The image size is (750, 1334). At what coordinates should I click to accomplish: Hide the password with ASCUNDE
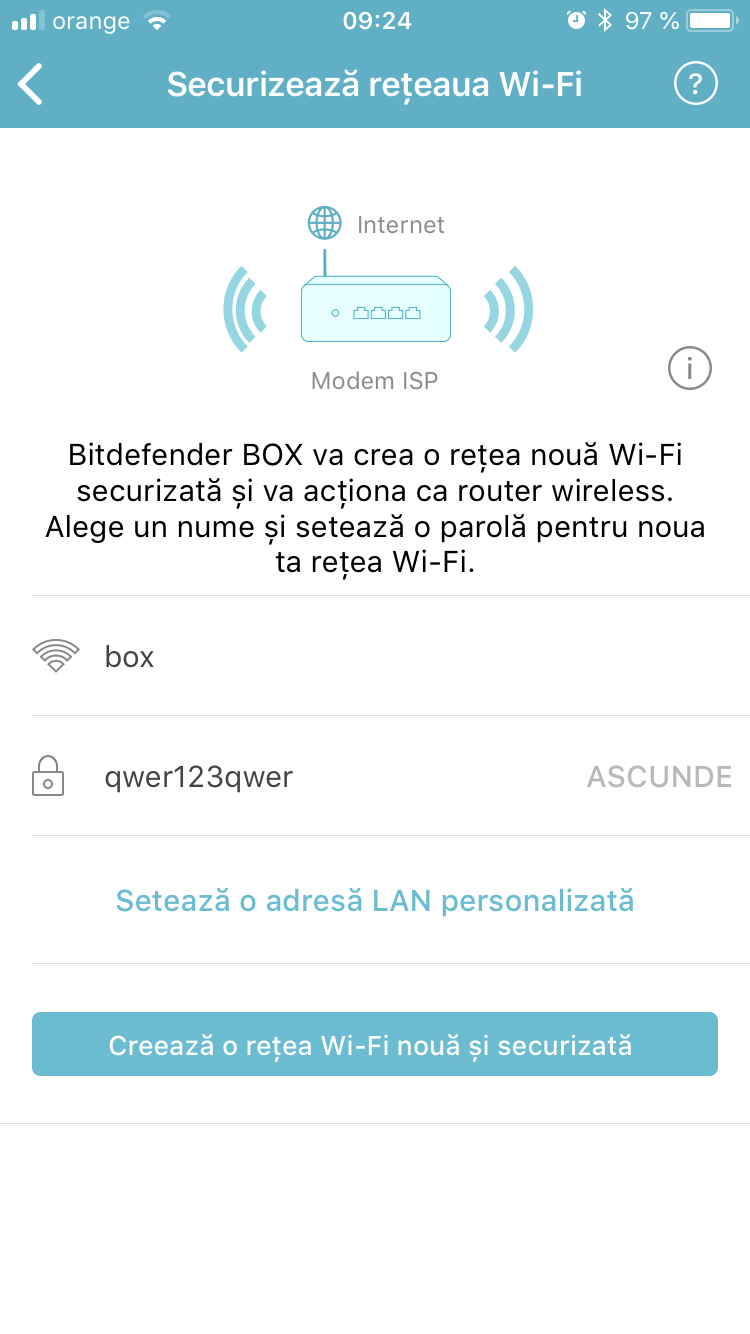(x=659, y=776)
